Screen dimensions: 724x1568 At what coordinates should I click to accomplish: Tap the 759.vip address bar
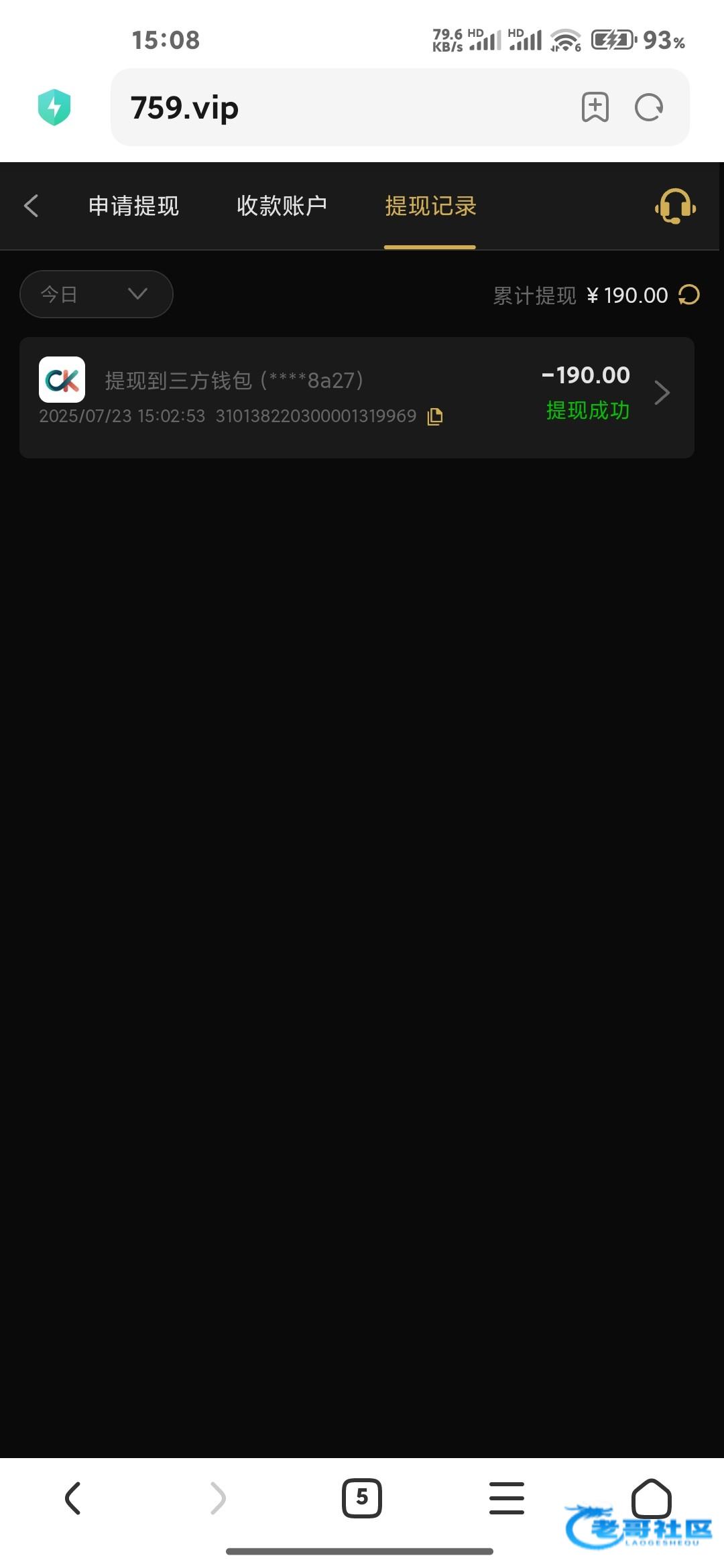(x=335, y=107)
